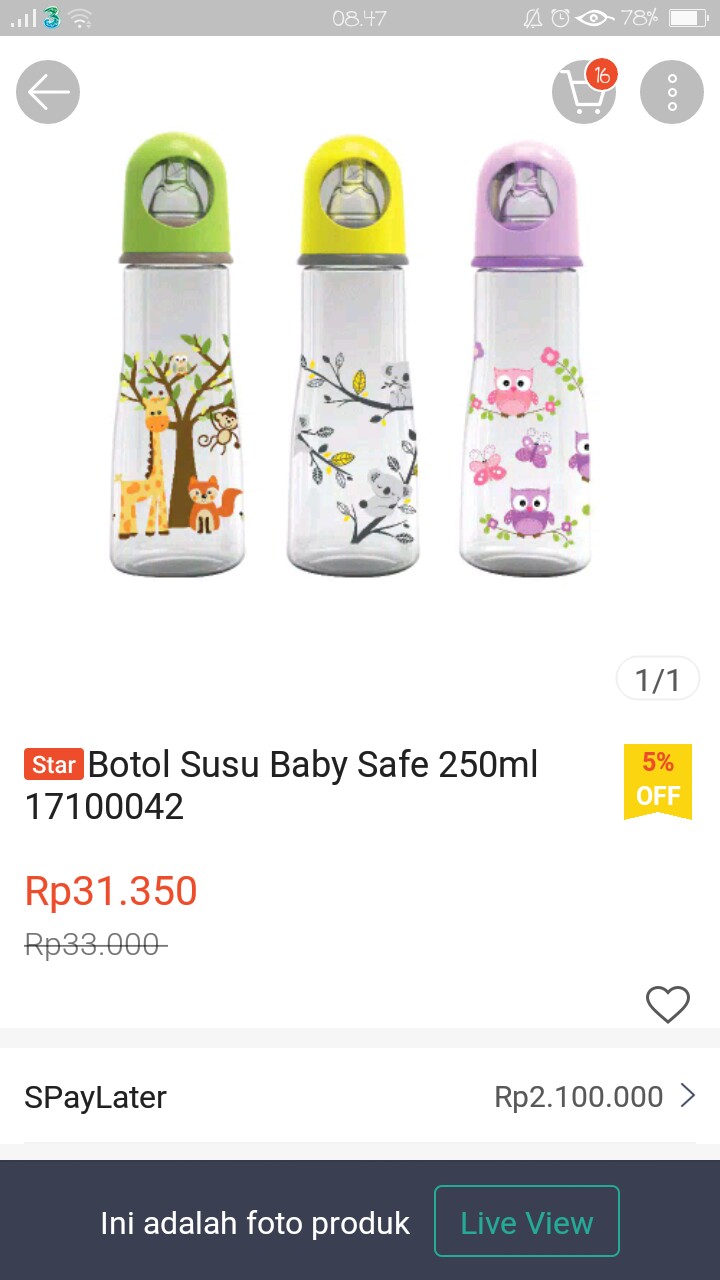The image size is (720, 1280).
Task: Go back using the arrow icon
Action: coord(48,92)
